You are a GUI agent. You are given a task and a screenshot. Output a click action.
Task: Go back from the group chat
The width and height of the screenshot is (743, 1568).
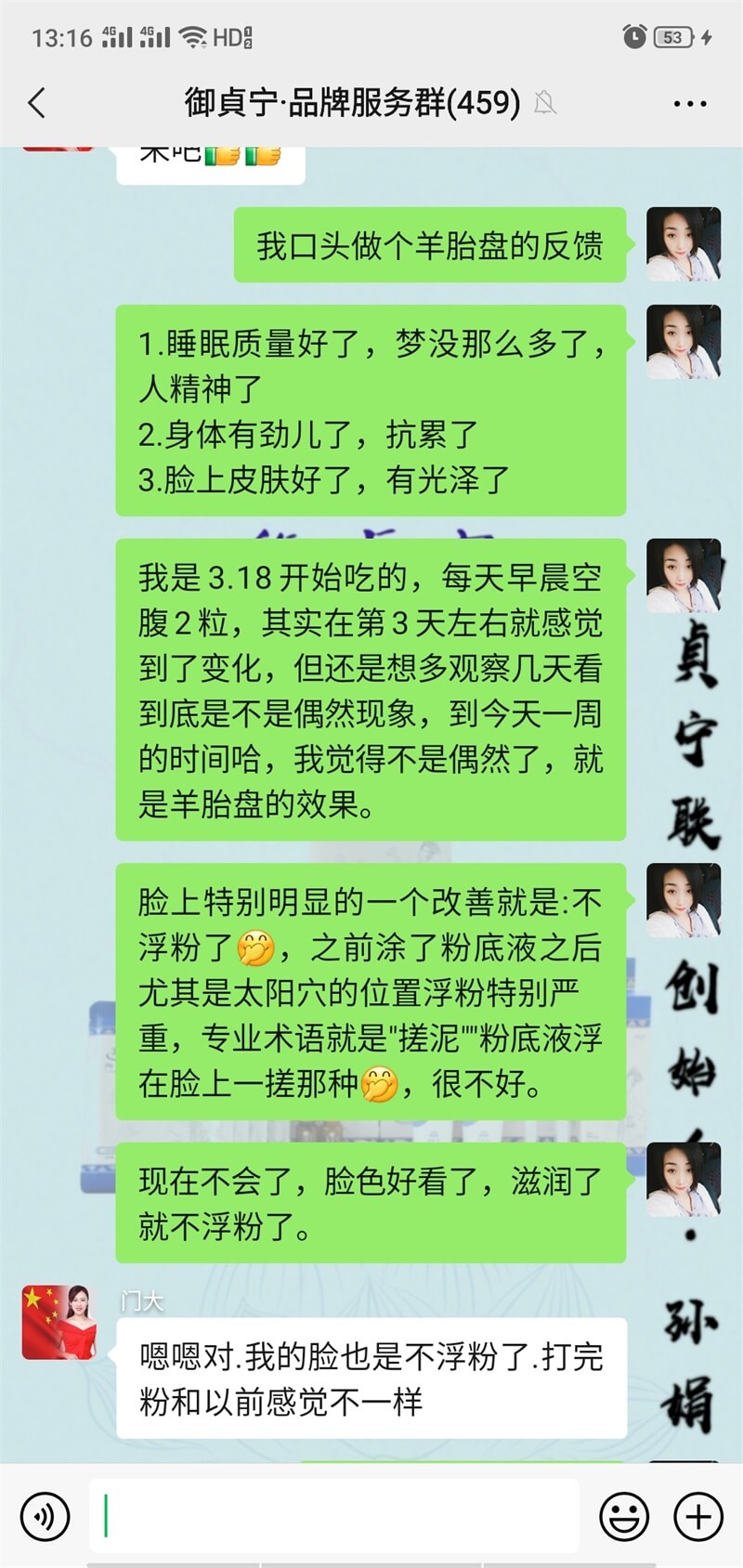click(37, 102)
